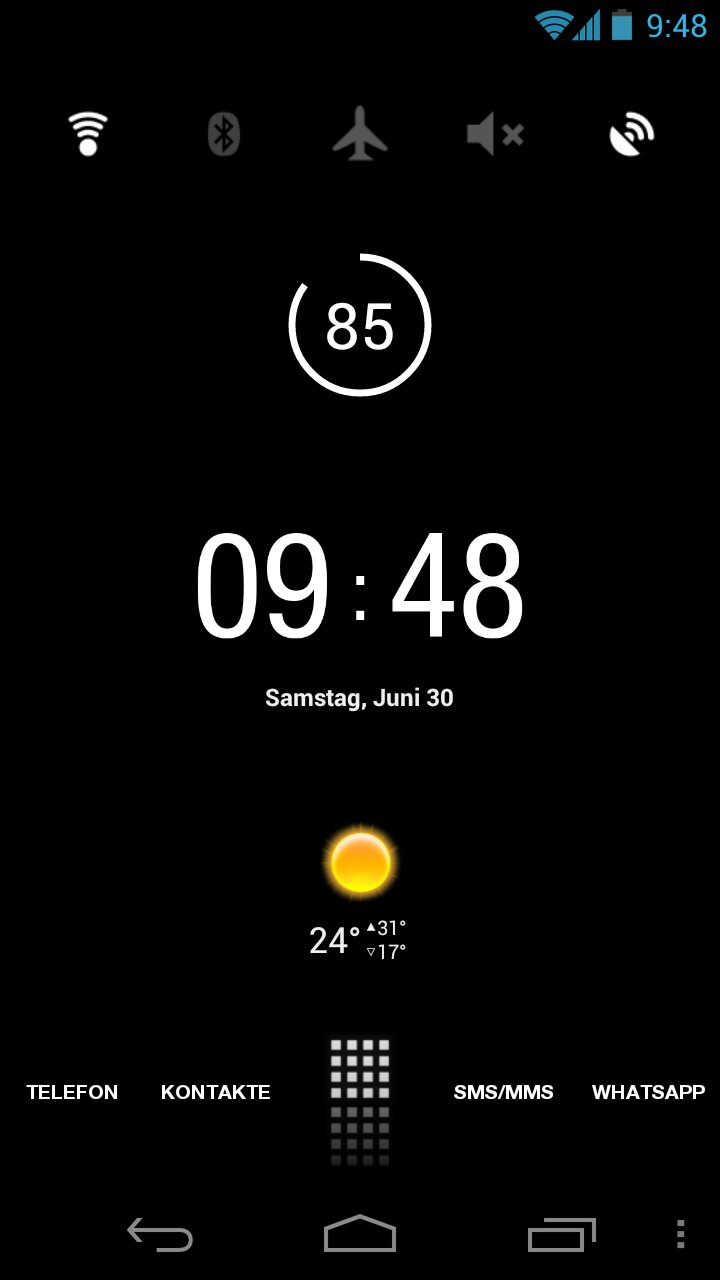
Task: Open the 09:48 clock widget
Action: pyautogui.click(x=360, y=588)
